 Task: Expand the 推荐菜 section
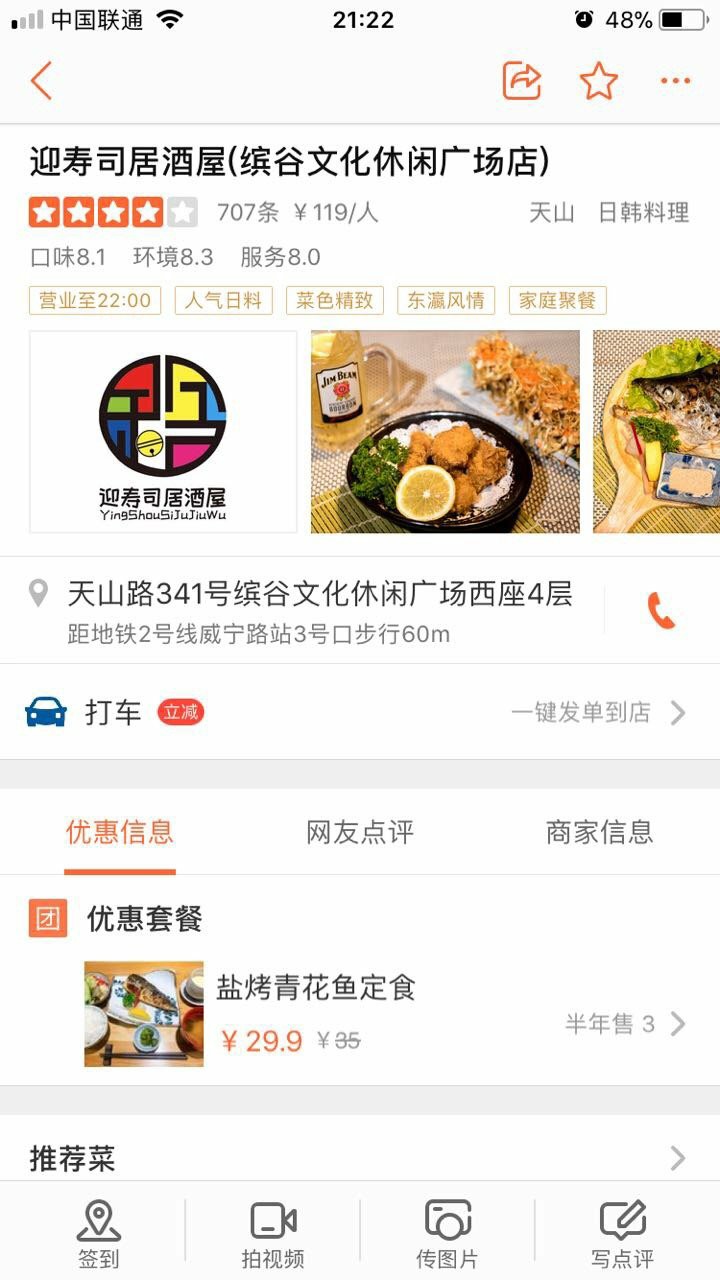[360, 1159]
